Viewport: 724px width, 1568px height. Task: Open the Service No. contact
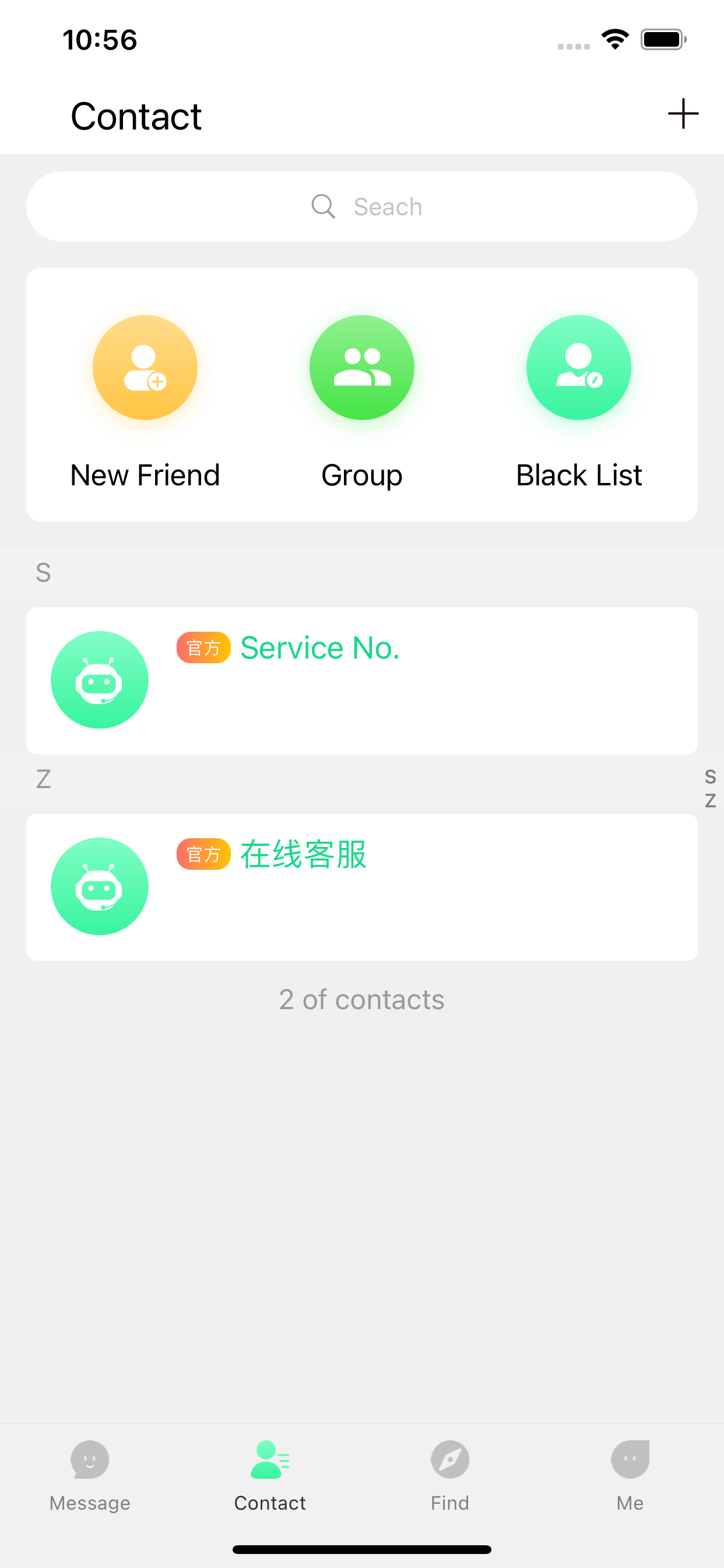click(362, 680)
